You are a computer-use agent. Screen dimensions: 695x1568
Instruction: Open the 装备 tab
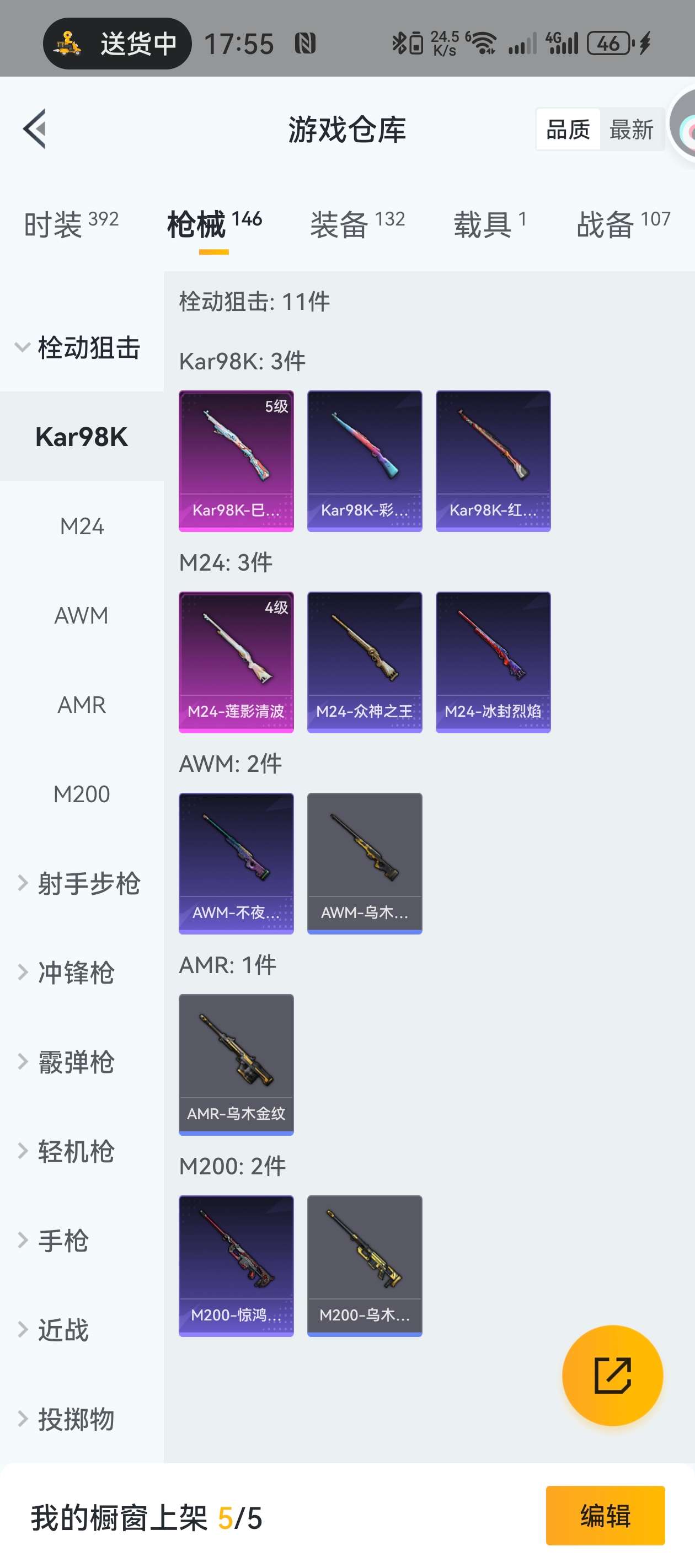(357, 224)
